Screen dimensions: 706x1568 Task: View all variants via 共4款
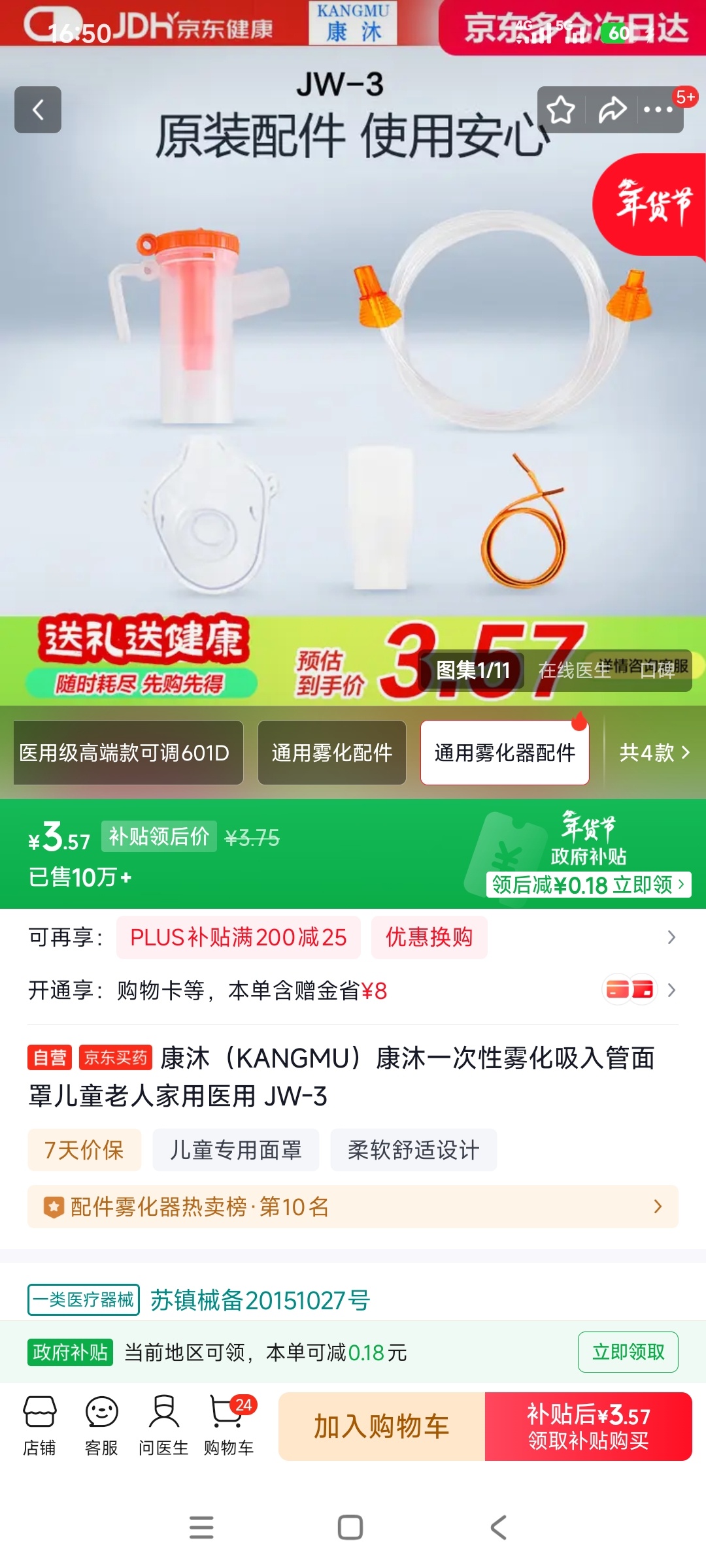(x=654, y=753)
